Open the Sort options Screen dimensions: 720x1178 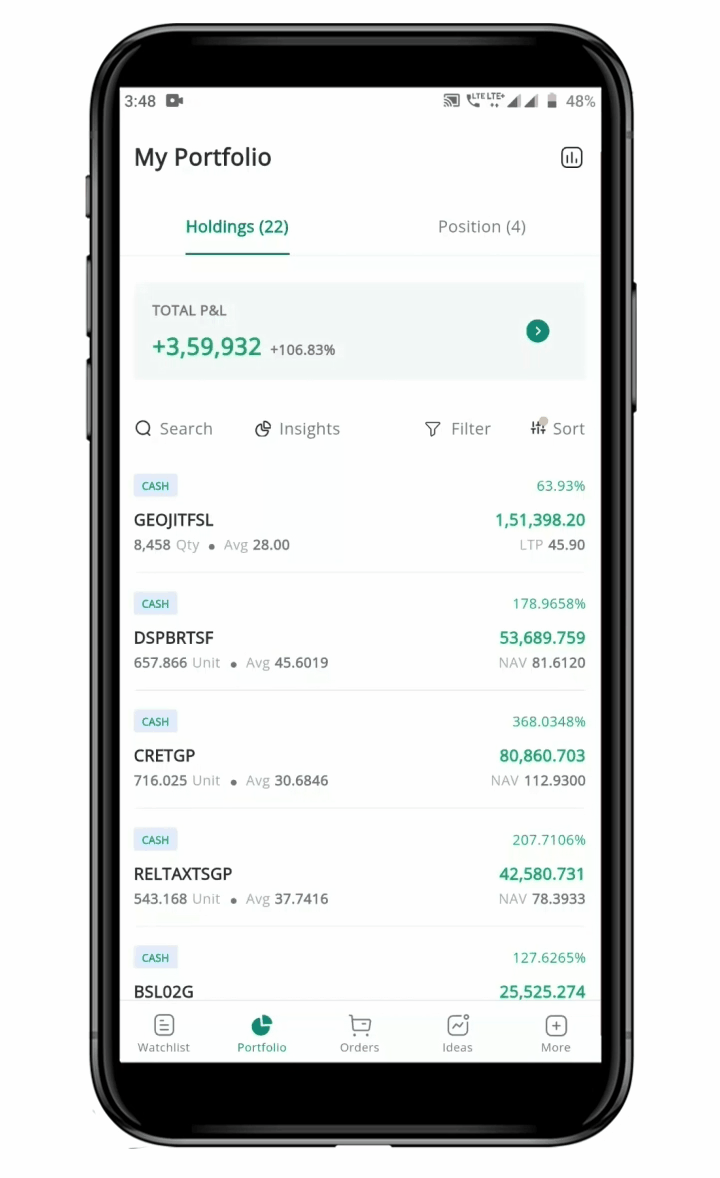(557, 429)
